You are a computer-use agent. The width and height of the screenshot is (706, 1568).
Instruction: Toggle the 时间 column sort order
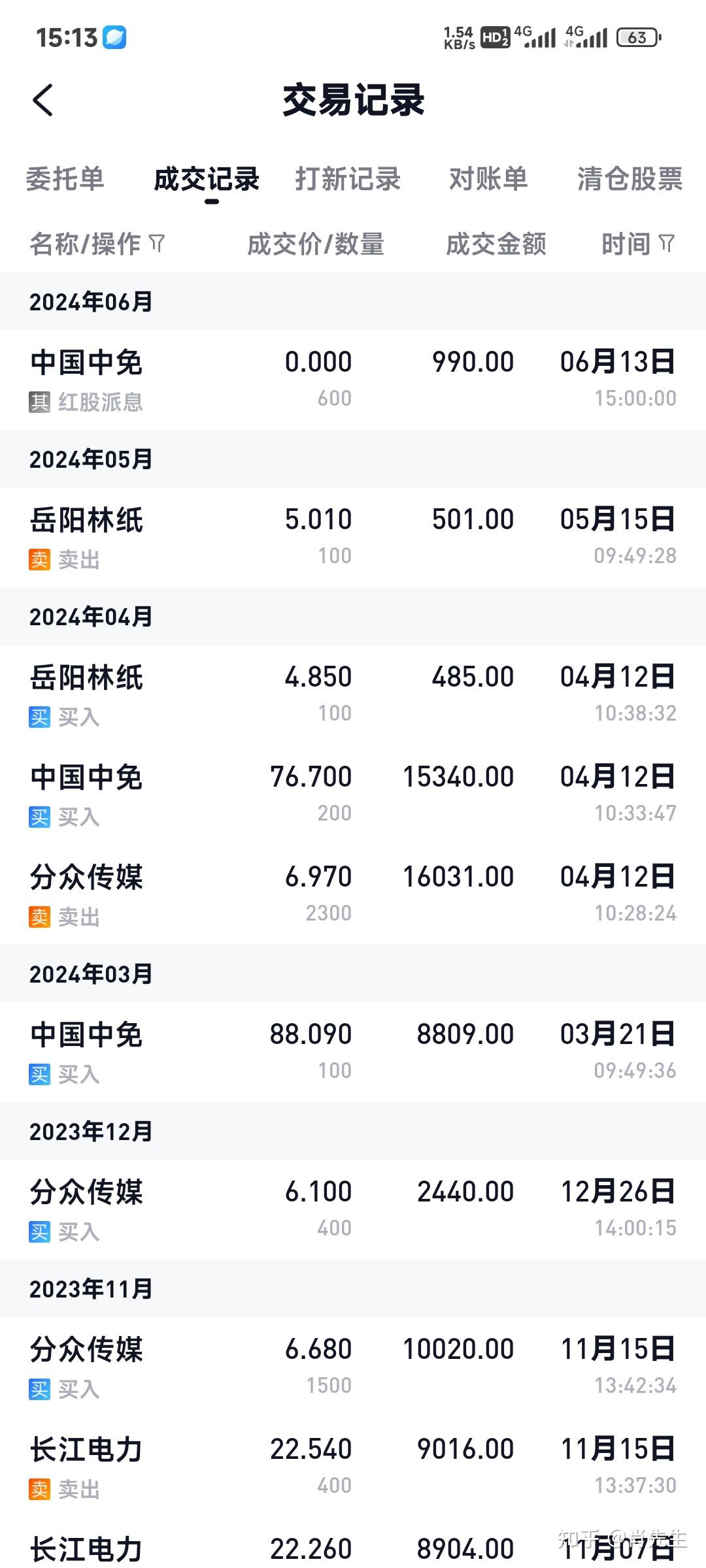coord(631,243)
